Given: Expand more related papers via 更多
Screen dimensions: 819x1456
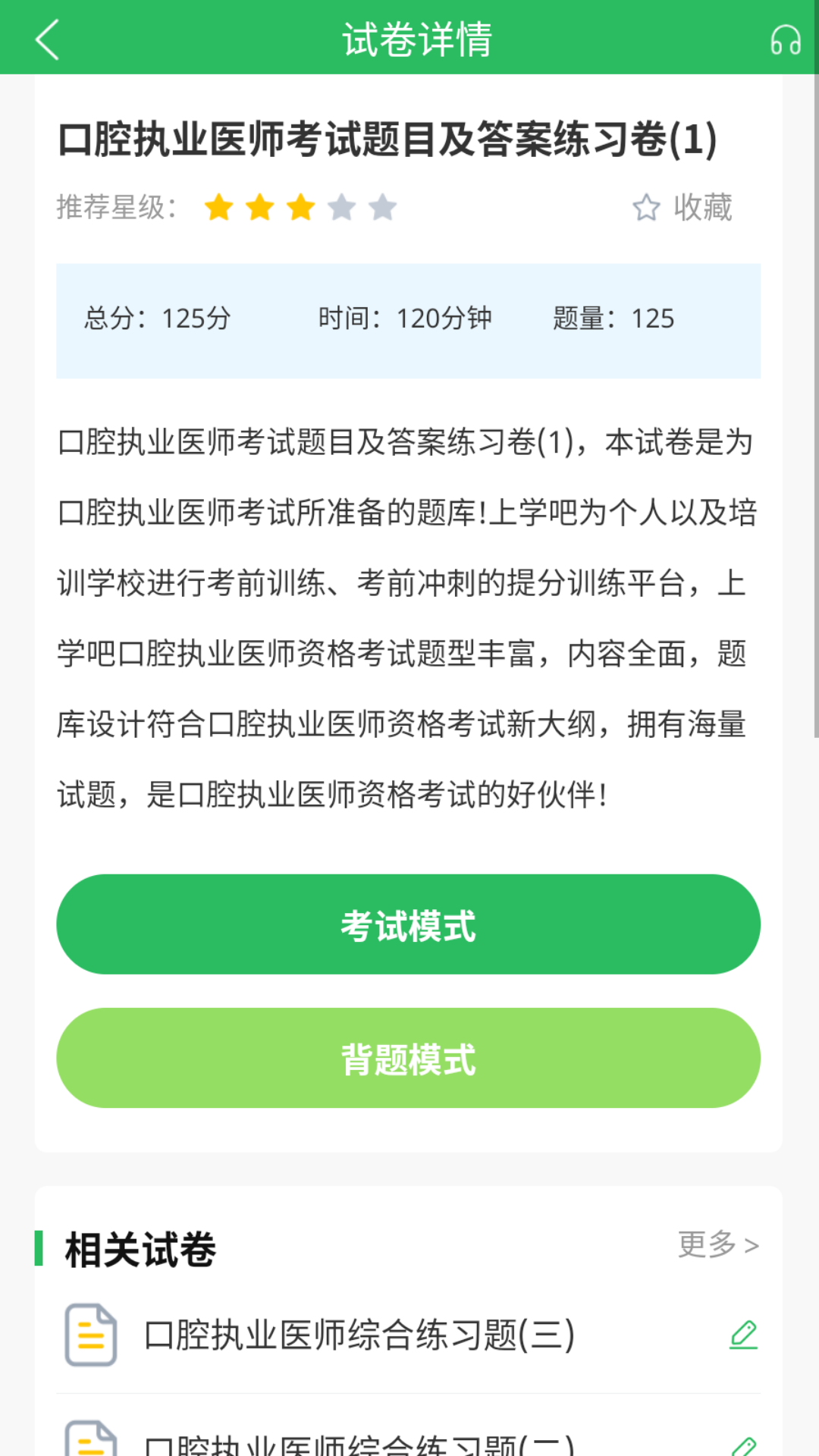Looking at the screenshot, I should click(x=717, y=1244).
